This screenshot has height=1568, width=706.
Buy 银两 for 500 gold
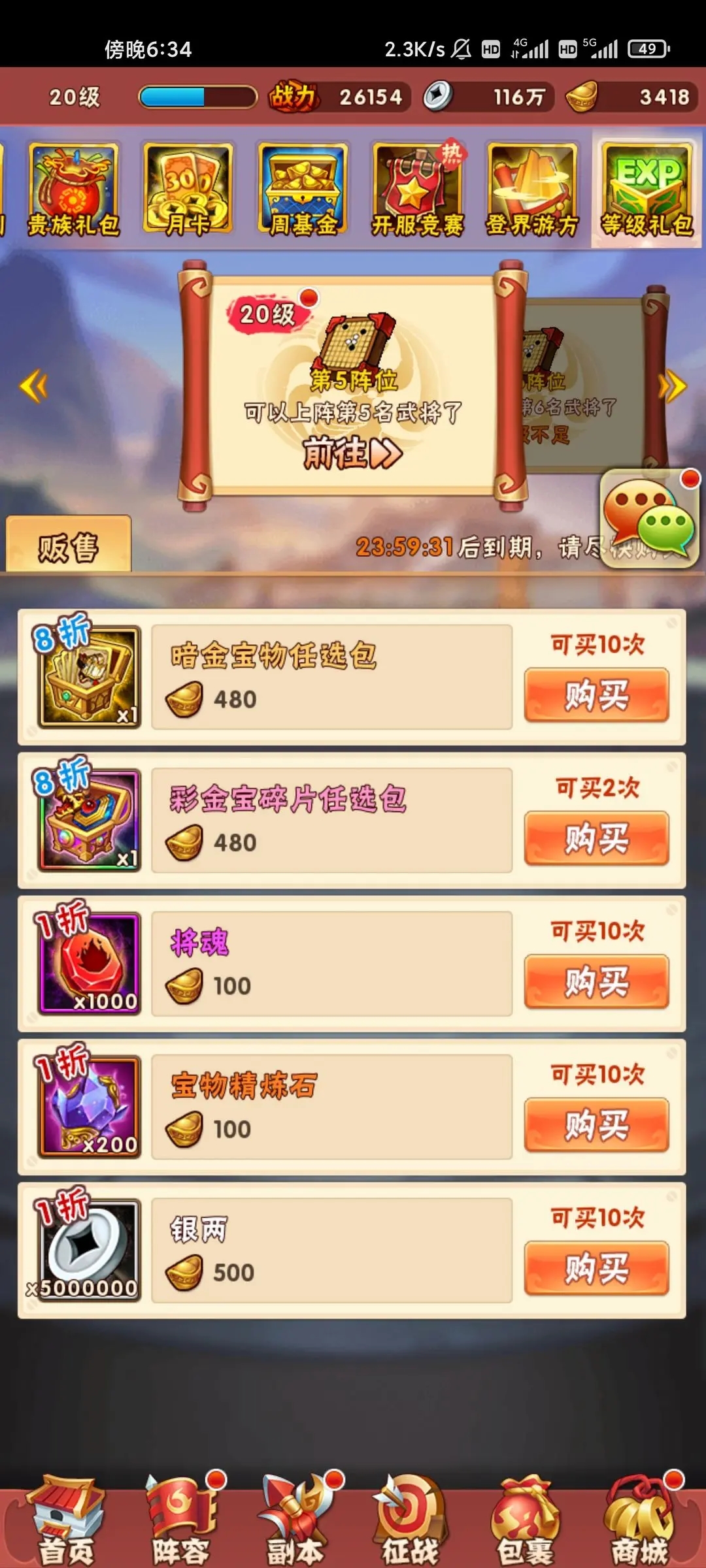[596, 1268]
